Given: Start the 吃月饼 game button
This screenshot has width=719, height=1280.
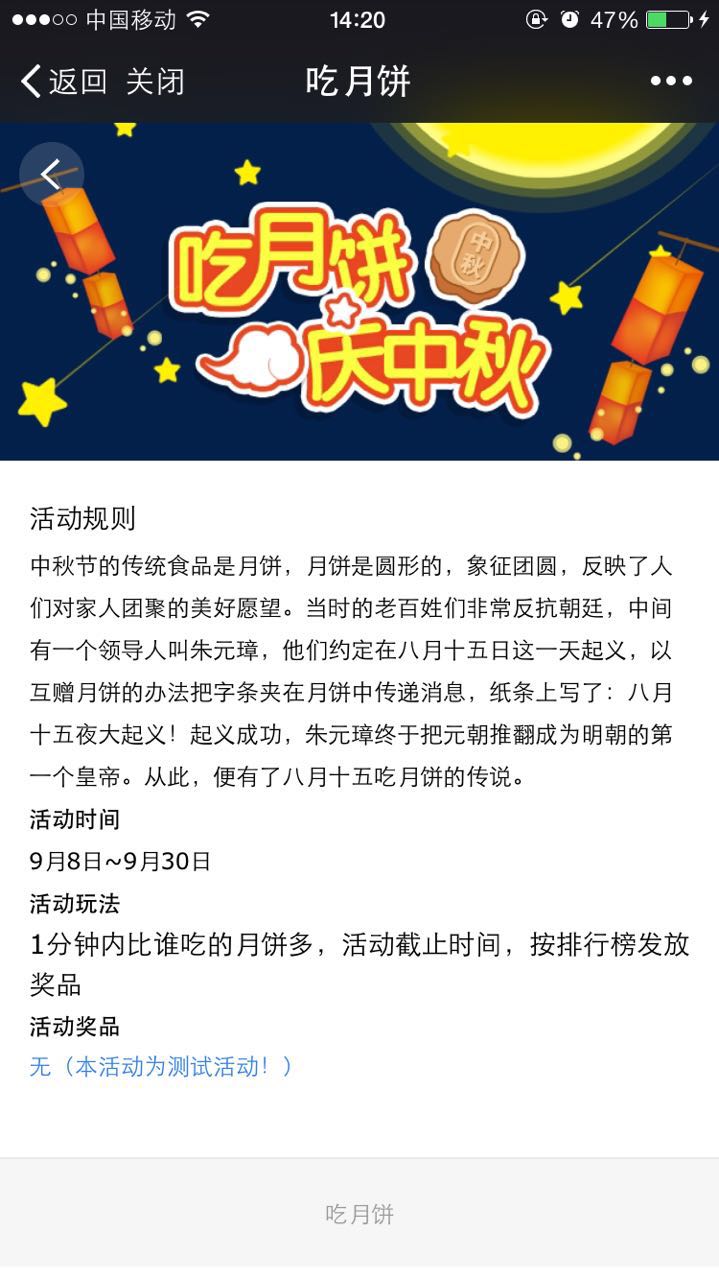Looking at the screenshot, I should click(359, 1214).
